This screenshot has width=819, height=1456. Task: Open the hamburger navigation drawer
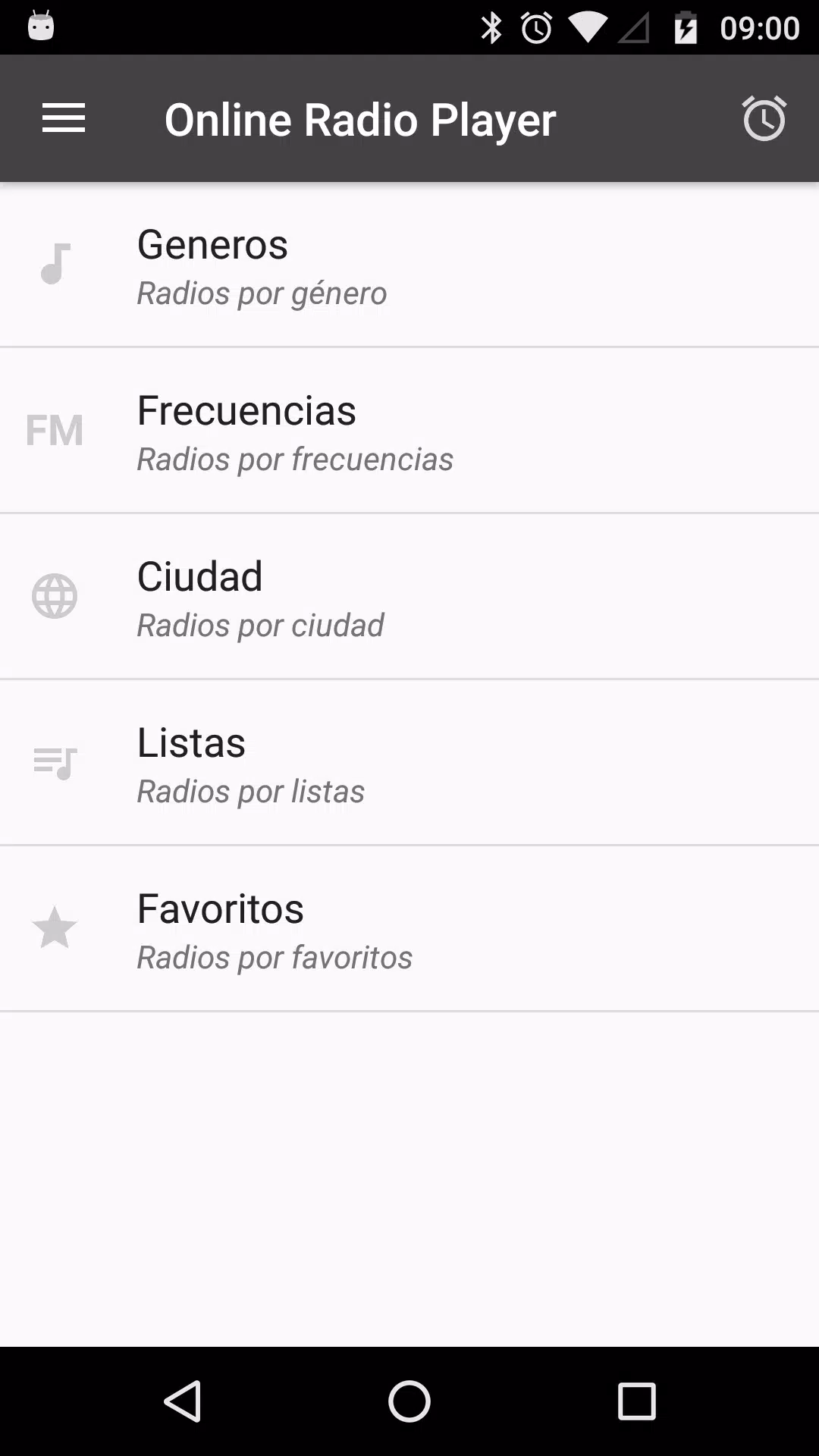click(64, 118)
